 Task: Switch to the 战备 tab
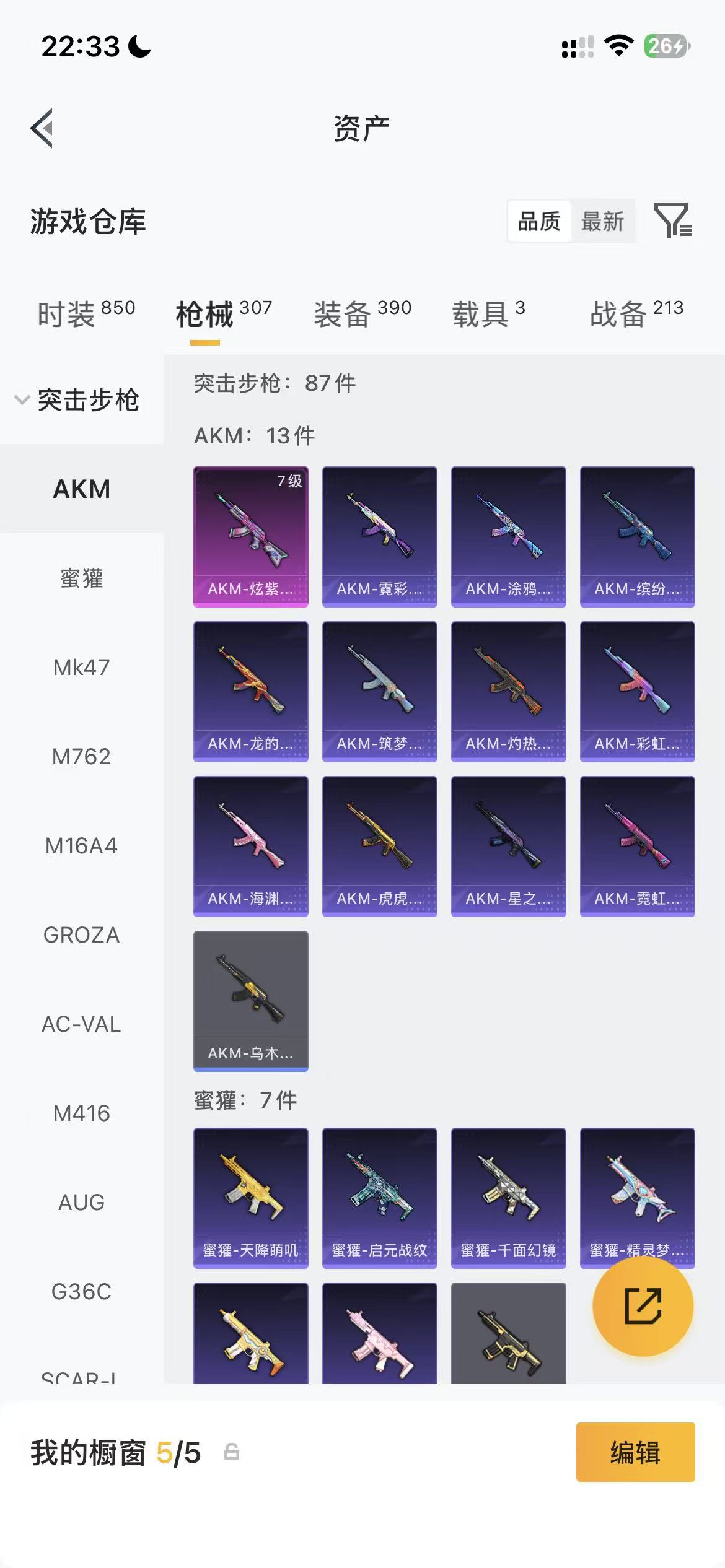click(x=636, y=313)
